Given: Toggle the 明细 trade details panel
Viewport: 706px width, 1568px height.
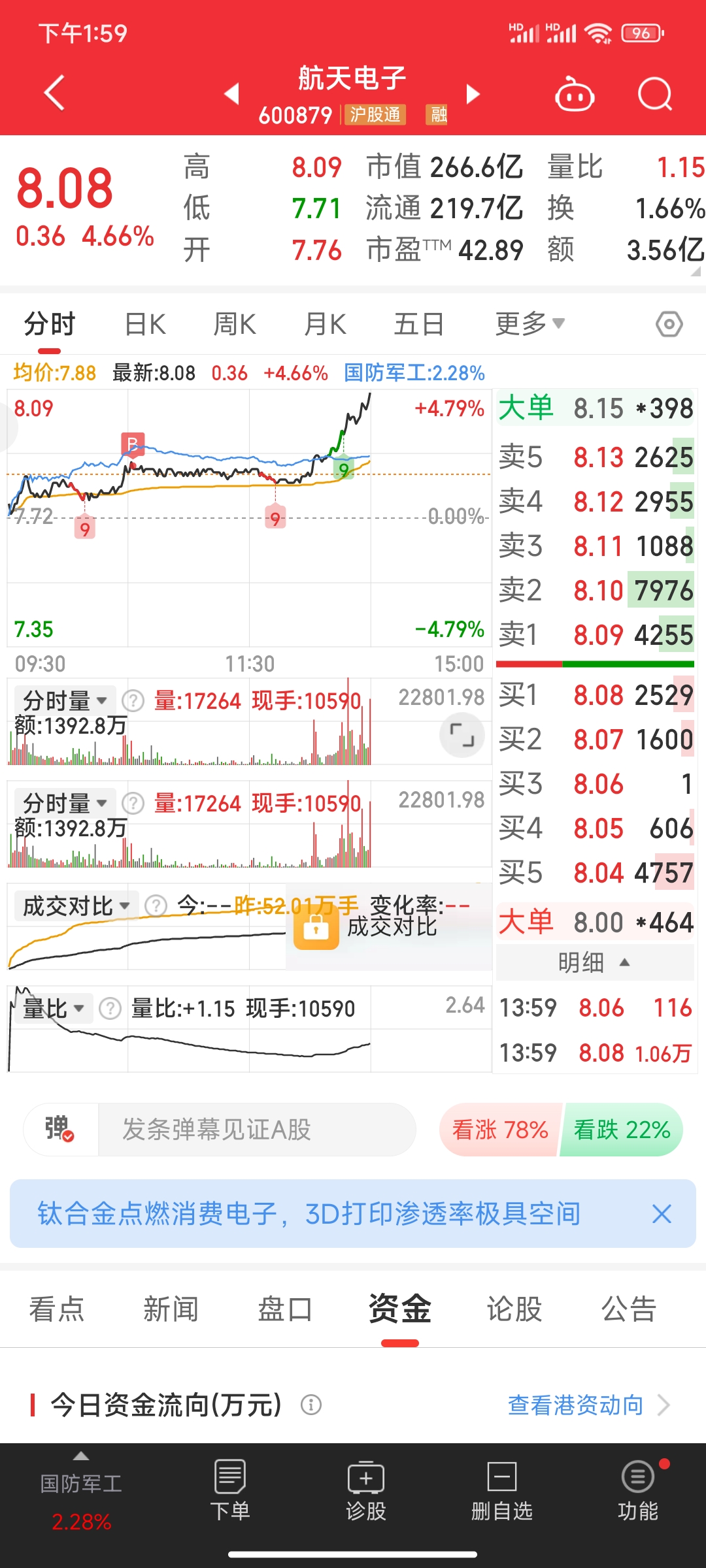Looking at the screenshot, I should pyautogui.click(x=594, y=963).
